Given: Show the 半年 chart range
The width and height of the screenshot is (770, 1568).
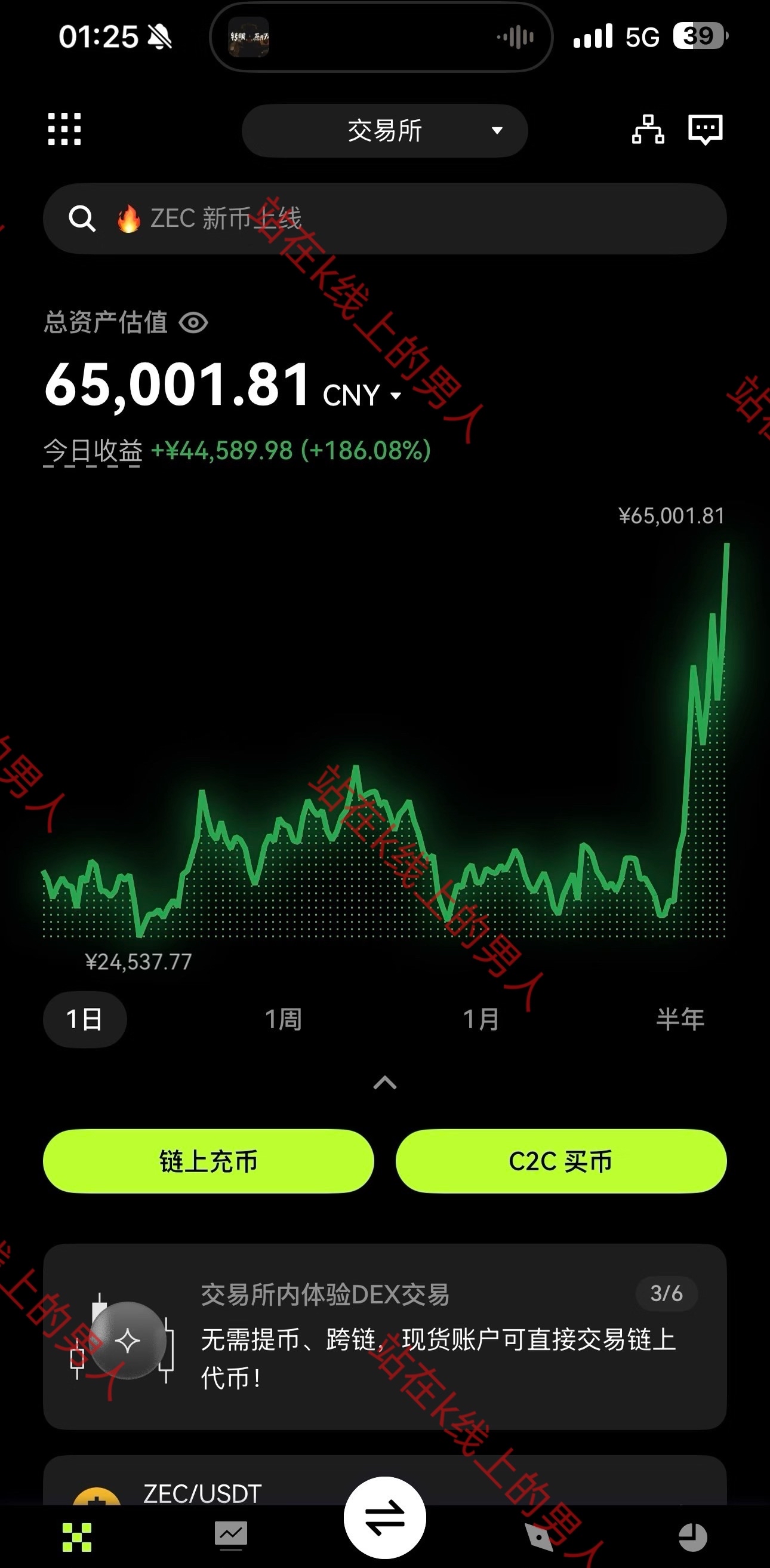Looking at the screenshot, I should 680,1019.
